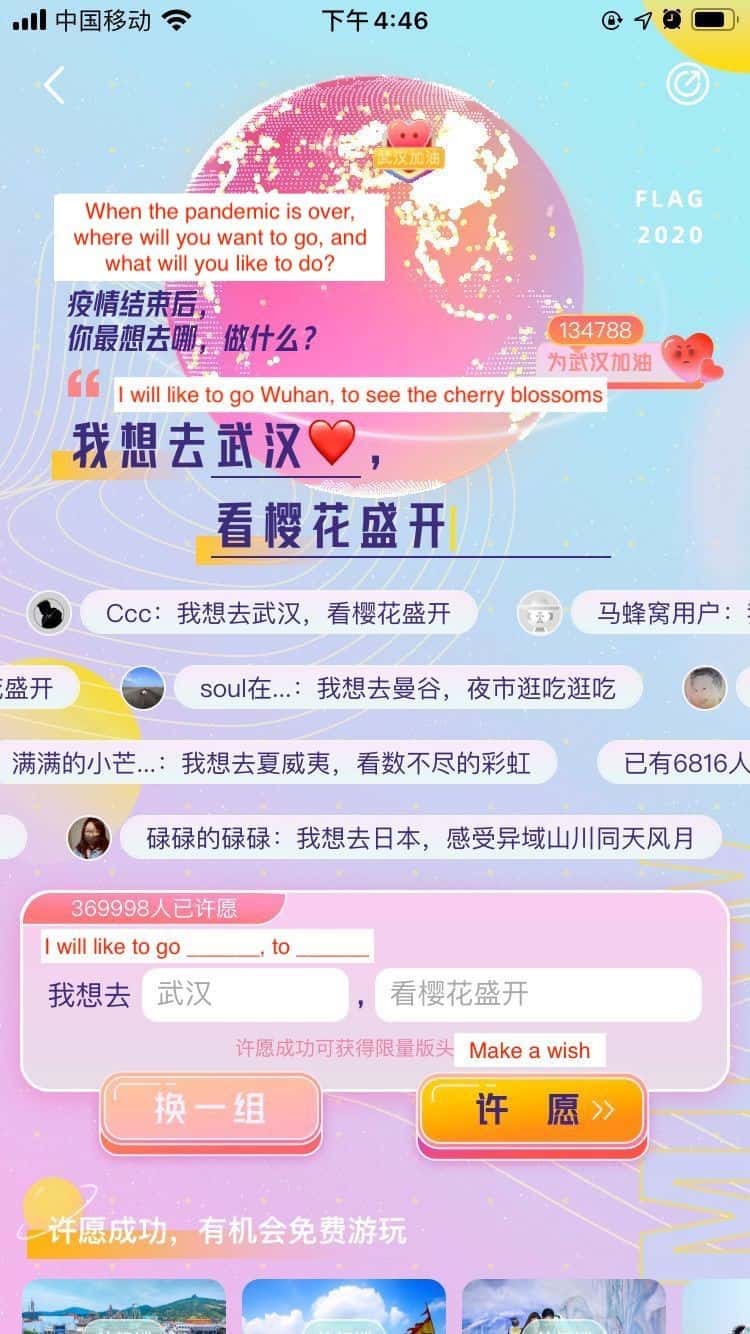Cheer for Wuhan with 为武汉加油 heart
Image resolution: width=750 pixels, height=1334 pixels.
(x=692, y=359)
